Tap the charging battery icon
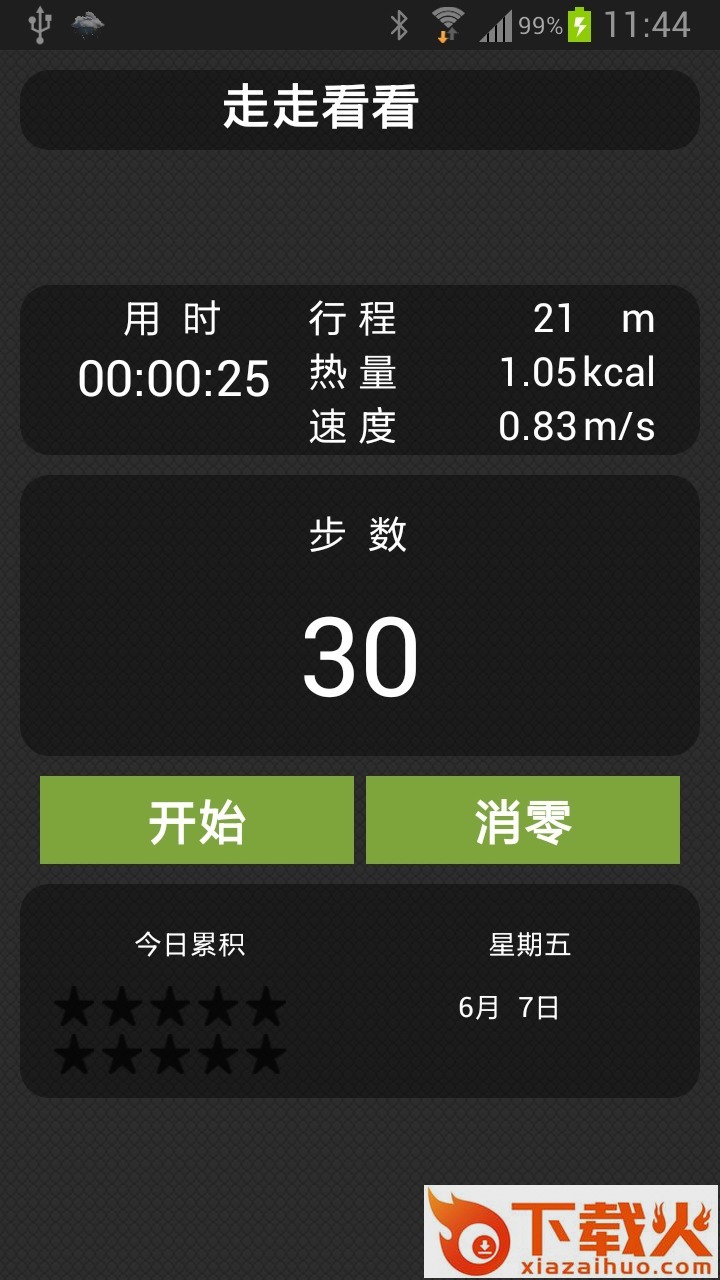 (x=578, y=24)
